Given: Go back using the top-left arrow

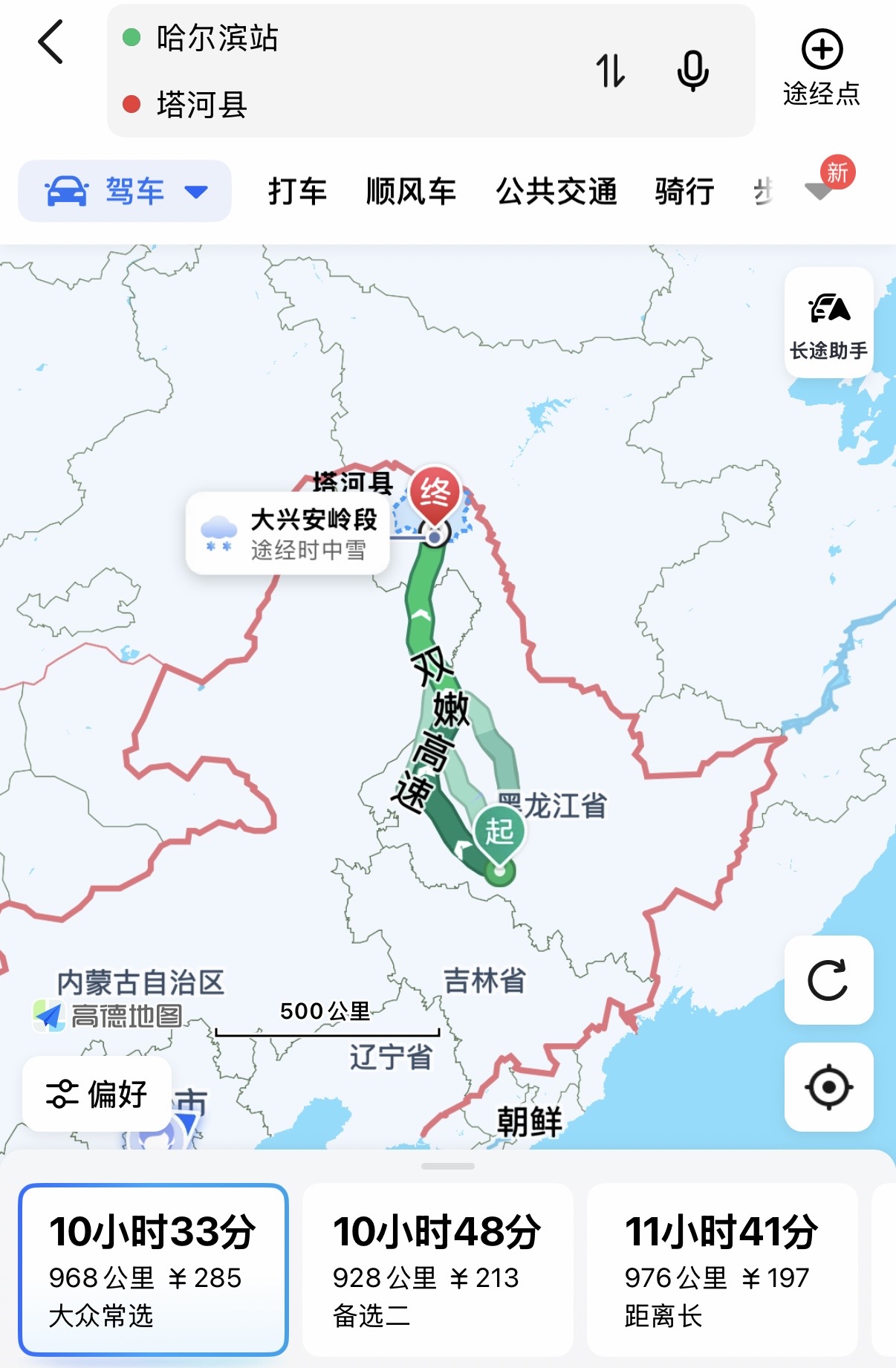Looking at the screenshot, I should coord(51,42).
